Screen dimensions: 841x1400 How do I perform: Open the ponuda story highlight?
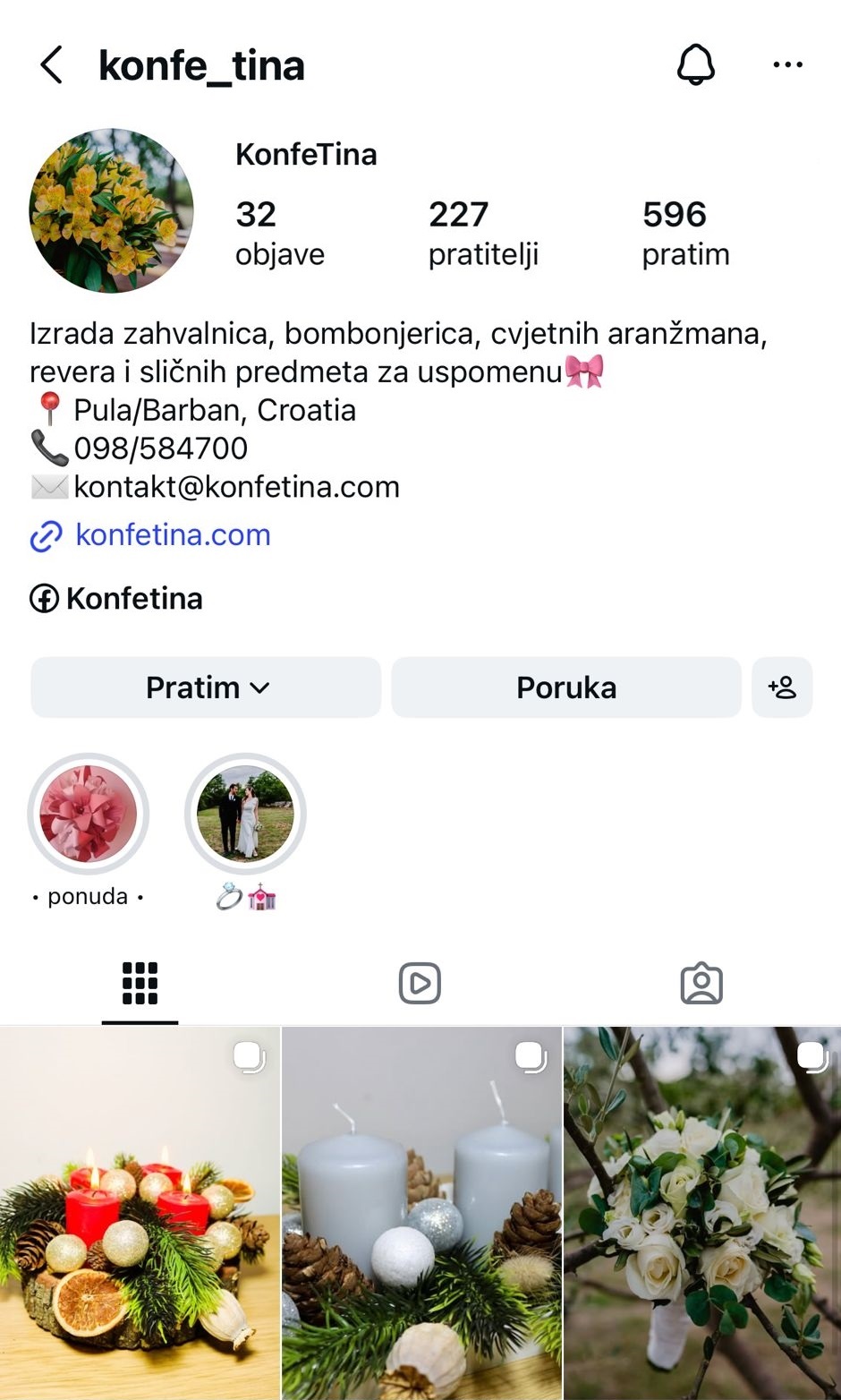click(x=89, y=814)
